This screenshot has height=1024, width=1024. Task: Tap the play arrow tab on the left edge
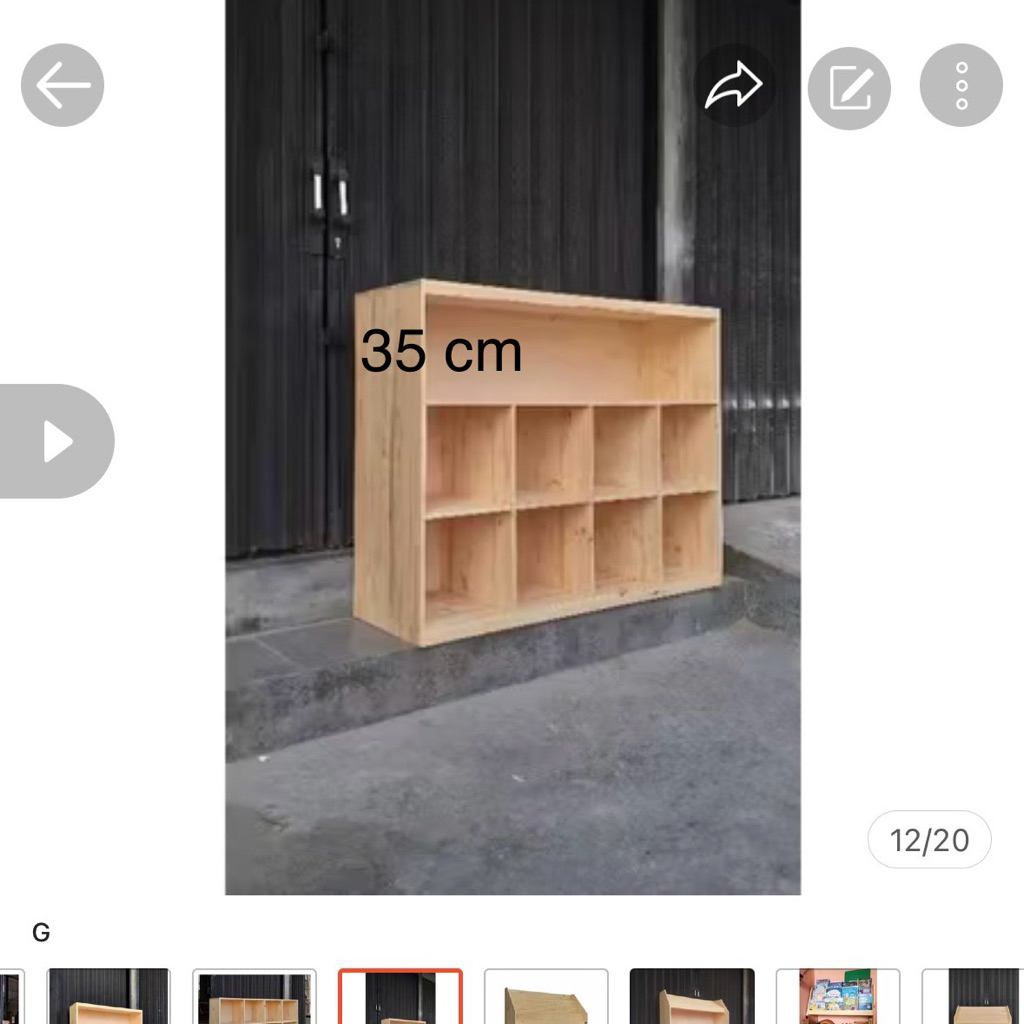(x=57, y=441)
